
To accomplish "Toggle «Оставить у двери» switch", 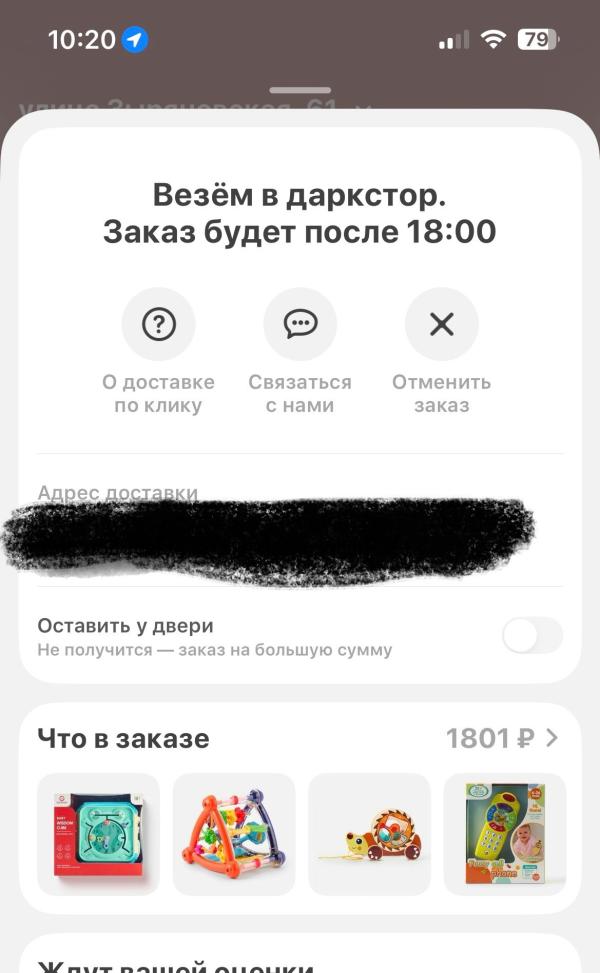I will click(x=532, y=636).
